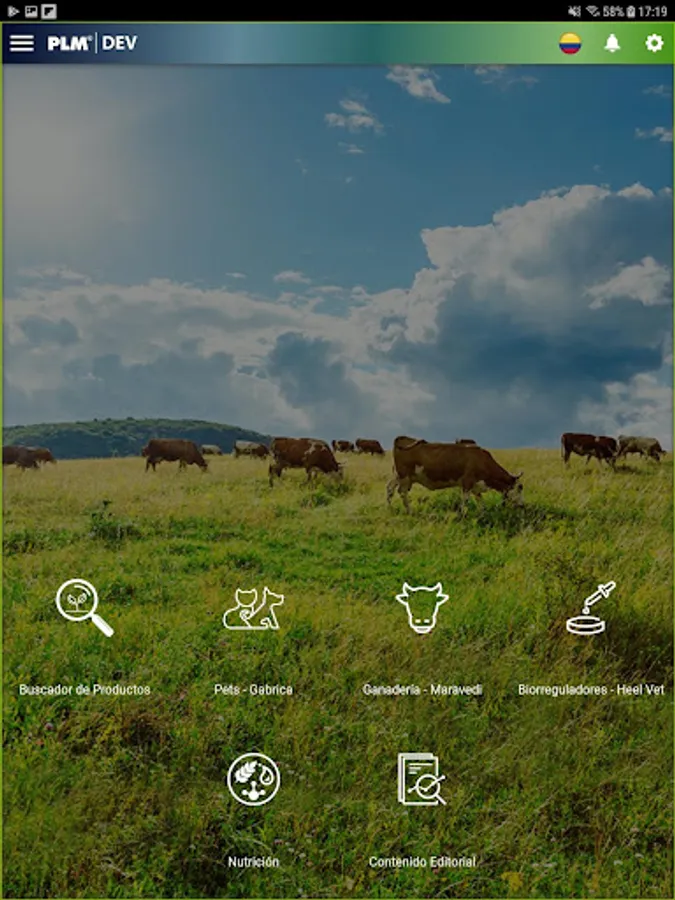Open the notifications bell
Screen dimensions: 675x900
[x=612, y=43]
